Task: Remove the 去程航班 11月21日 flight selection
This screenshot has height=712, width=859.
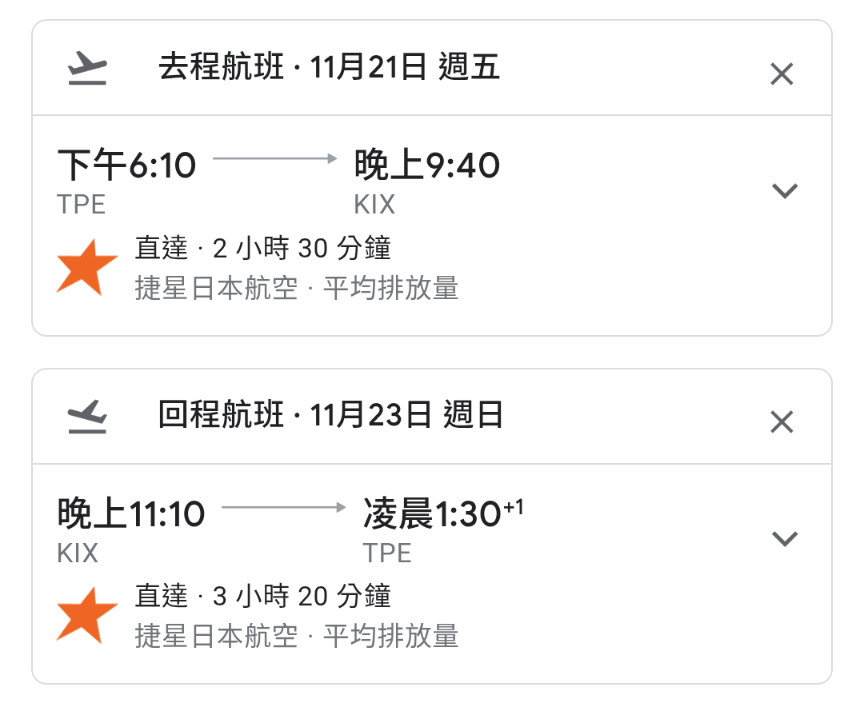Action: [782, 74]
